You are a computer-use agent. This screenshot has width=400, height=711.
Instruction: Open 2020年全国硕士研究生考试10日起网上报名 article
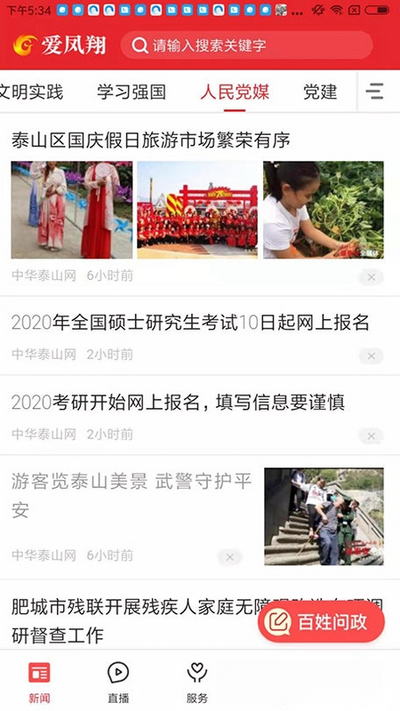tap(190, 323)
